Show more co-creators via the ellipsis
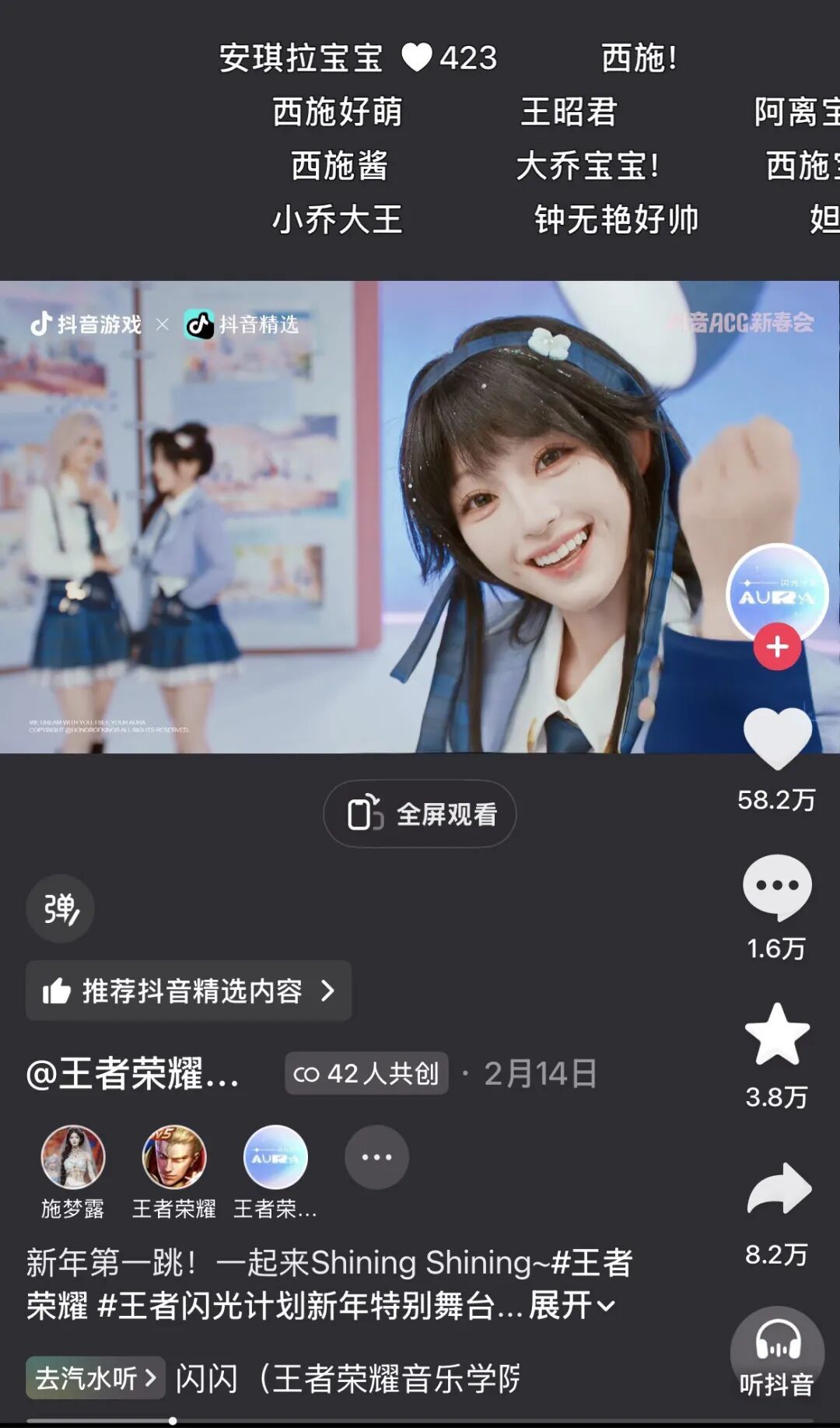 (376, 1157)
